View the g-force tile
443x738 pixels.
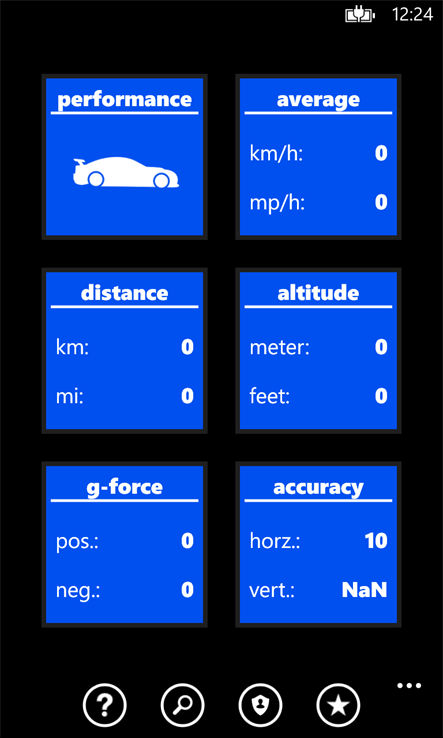pos(124,545)
